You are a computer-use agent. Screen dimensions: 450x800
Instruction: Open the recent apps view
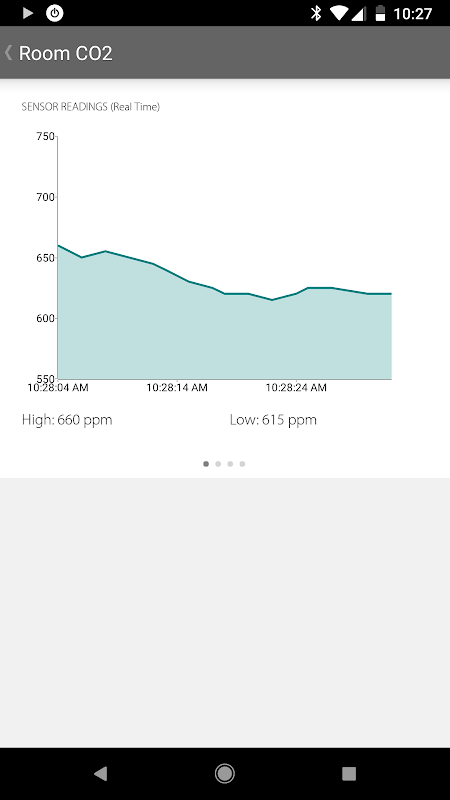(349, 773)
